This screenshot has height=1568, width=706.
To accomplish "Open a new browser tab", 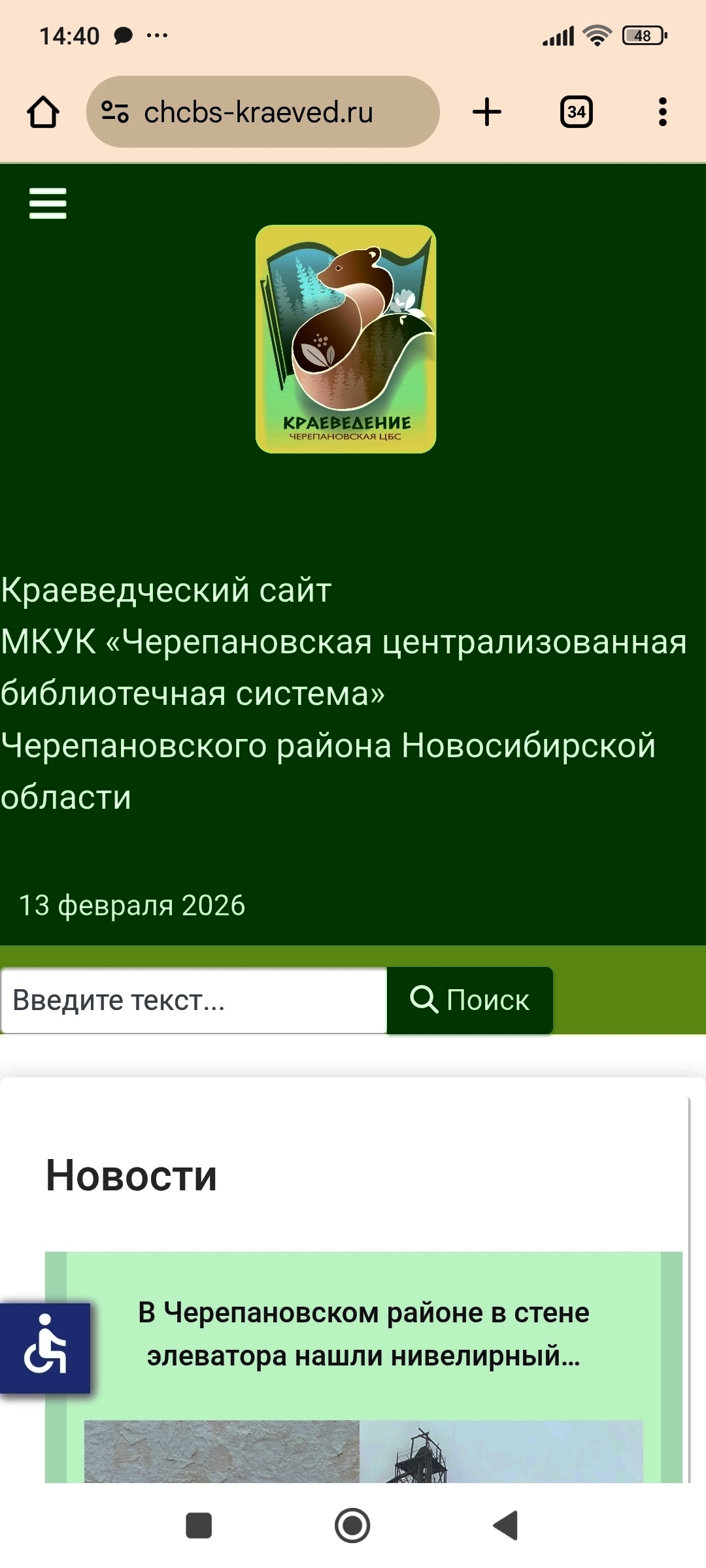I will tap(487, 112).
